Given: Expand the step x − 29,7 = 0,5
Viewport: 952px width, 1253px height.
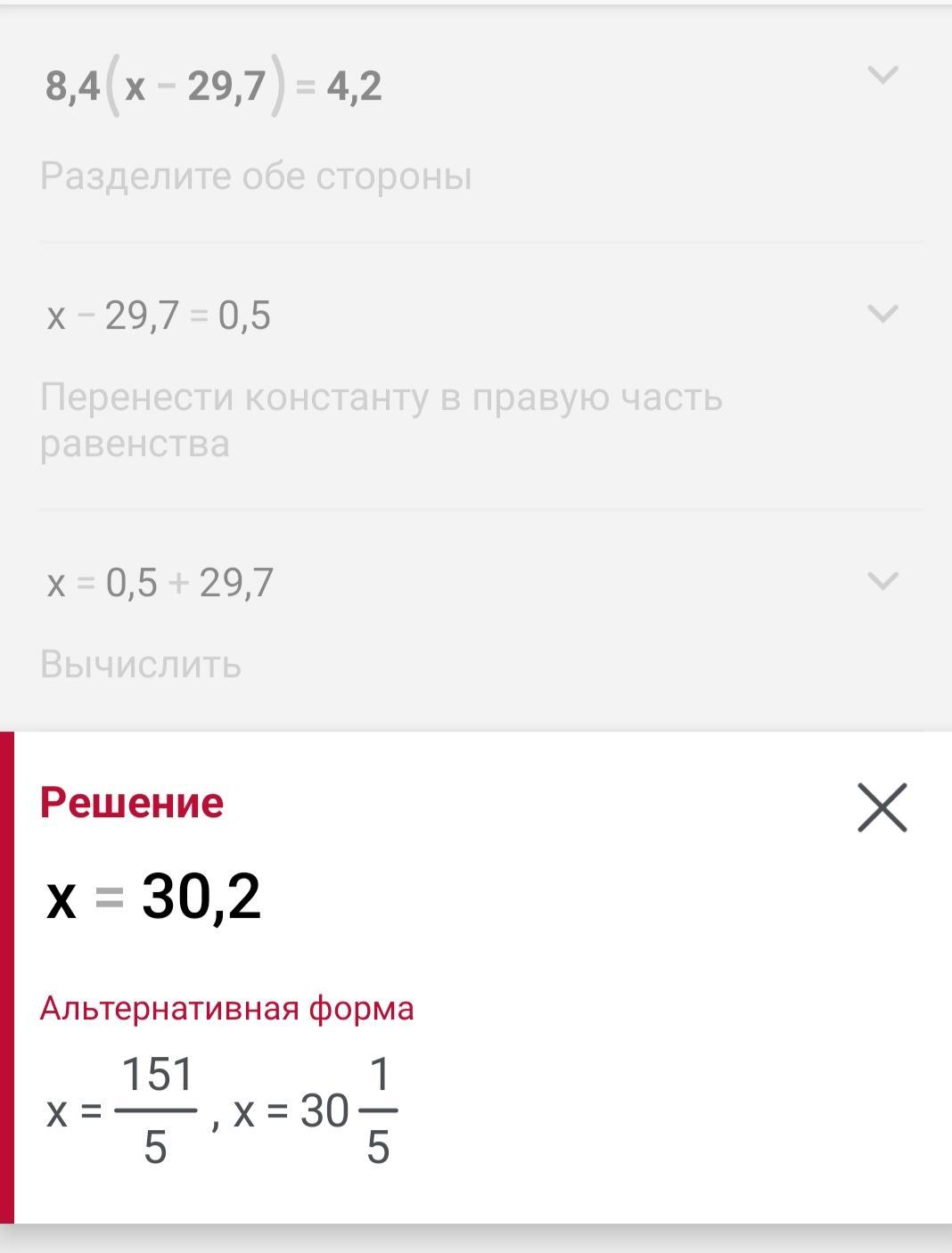Looking at the screenshot, I should coord(882,314).
